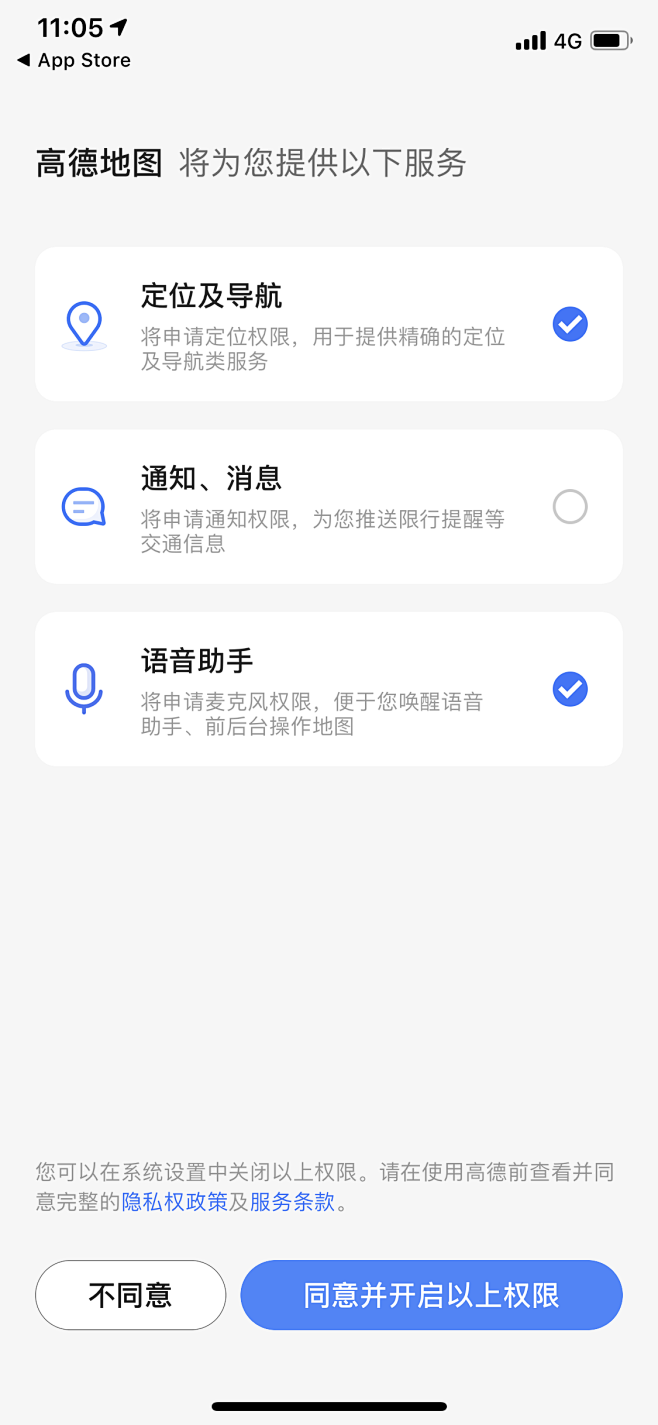Image resolution: width=658 pixels, height=1425 pixels.
Task: Tap 同意并开启以上权限 to accept
Action: (431, 1295)
